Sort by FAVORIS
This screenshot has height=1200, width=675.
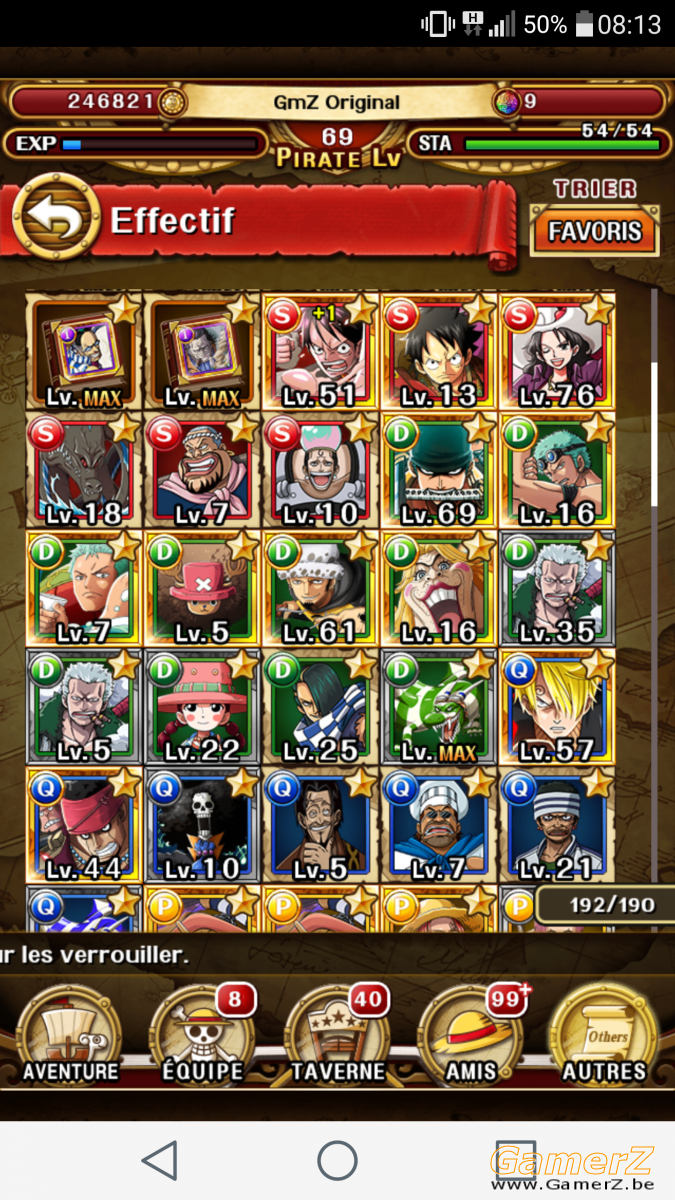pyautogui.click(x=594, y=232)
